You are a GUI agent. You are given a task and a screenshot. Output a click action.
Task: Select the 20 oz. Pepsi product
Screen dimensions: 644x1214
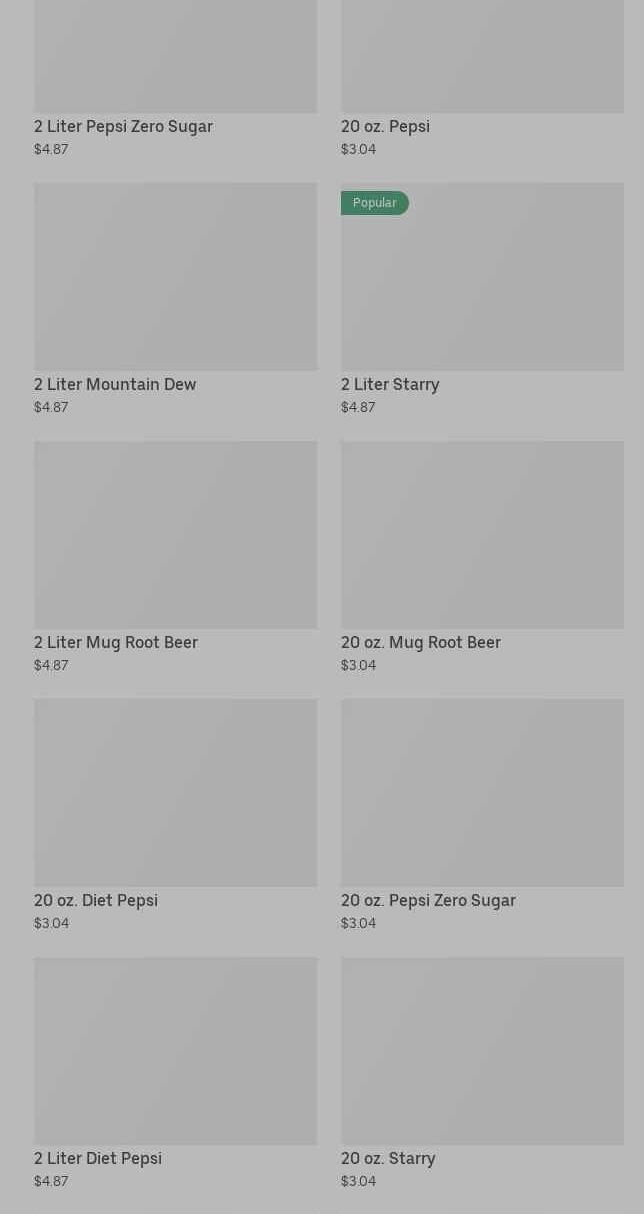(482, 80)
